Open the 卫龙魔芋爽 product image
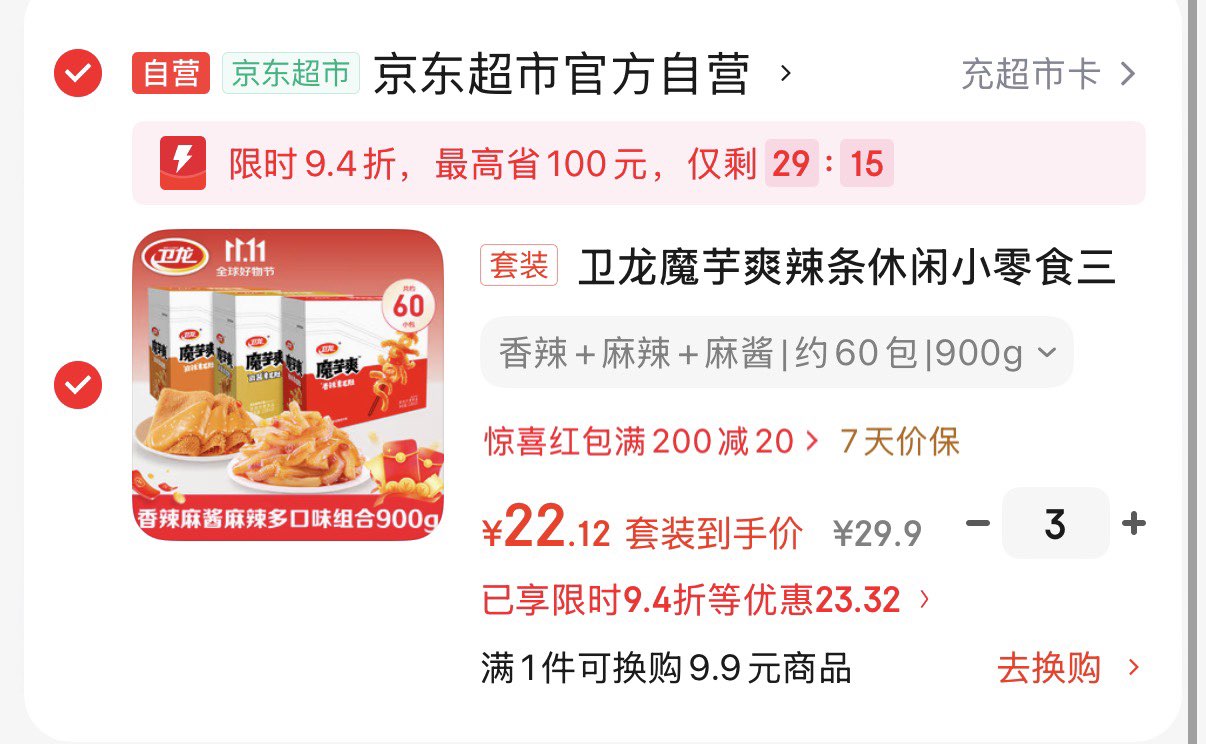This screenshot has width=1206, height=744. pyautogui.click(x=288, y=385)
